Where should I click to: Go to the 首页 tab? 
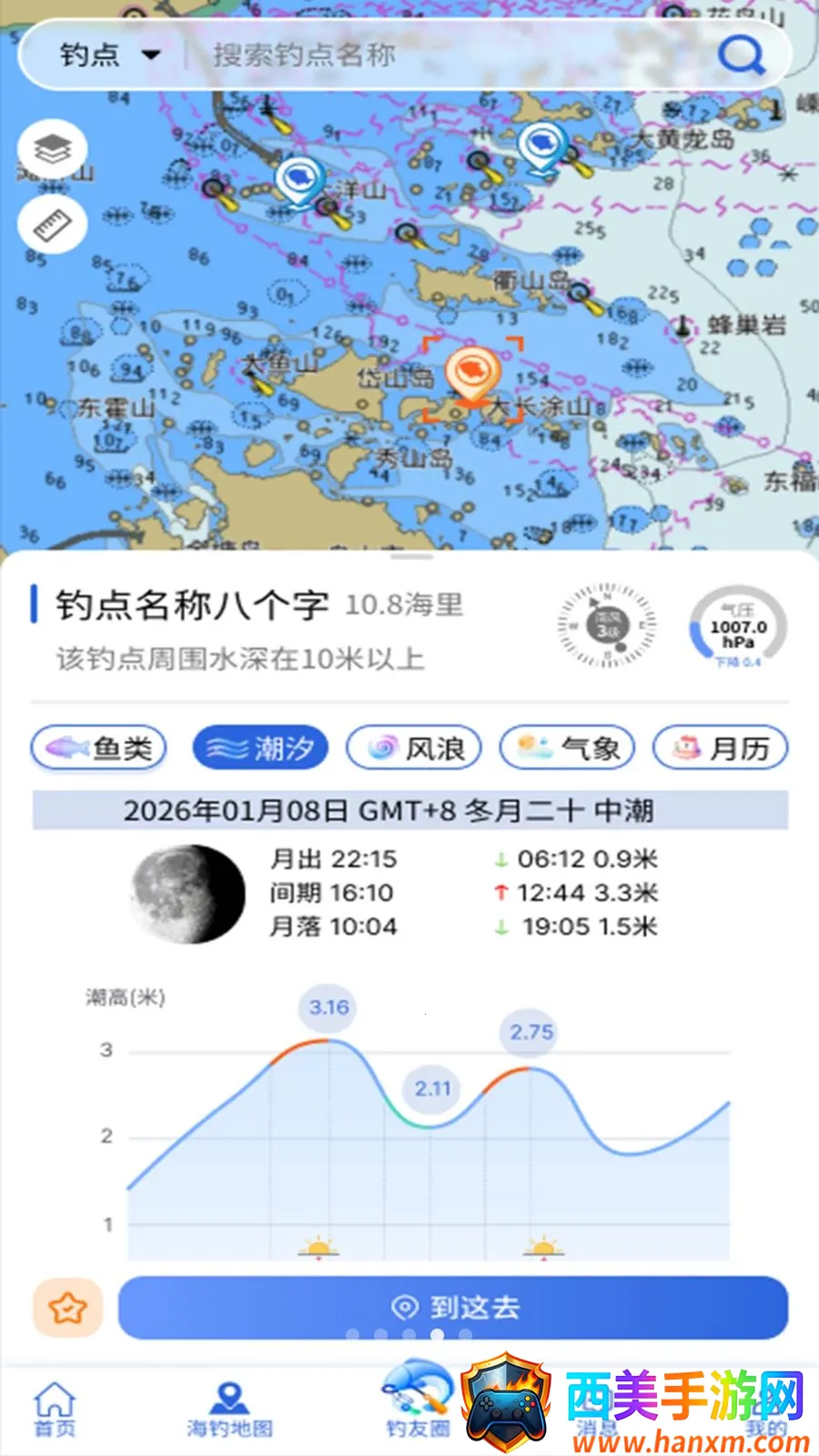pos(55,1410)
